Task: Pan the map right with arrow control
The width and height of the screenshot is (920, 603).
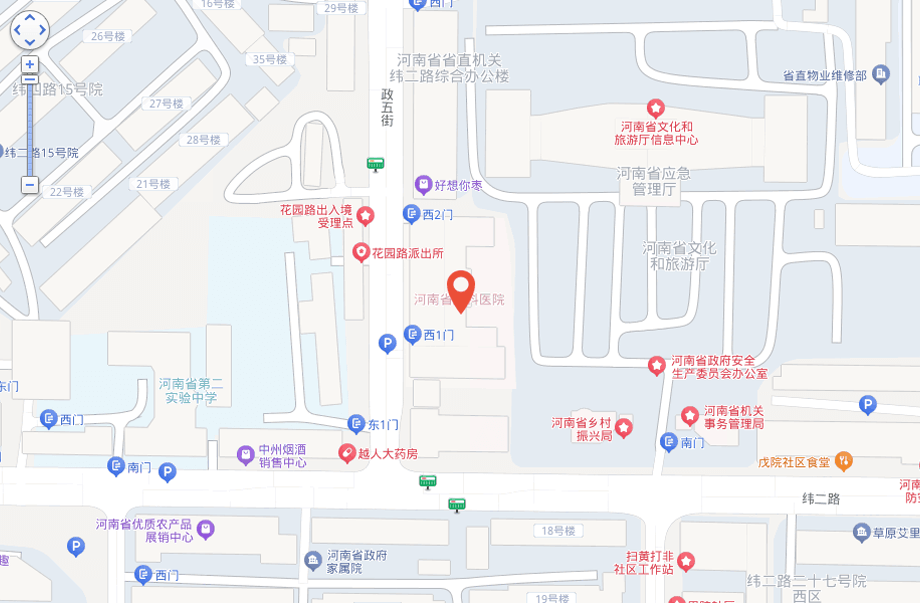Action: coord(43,30)
